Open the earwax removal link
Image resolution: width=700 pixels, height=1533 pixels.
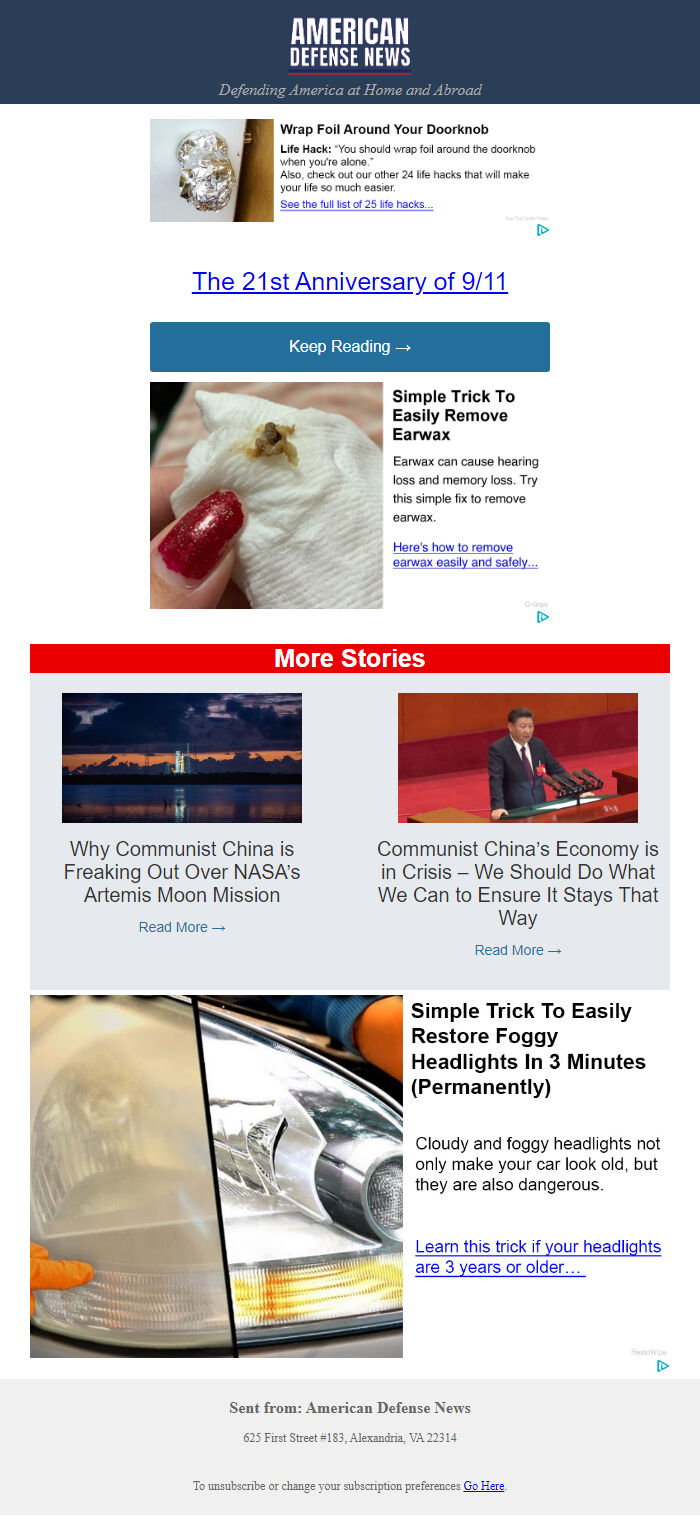(465, 555)
